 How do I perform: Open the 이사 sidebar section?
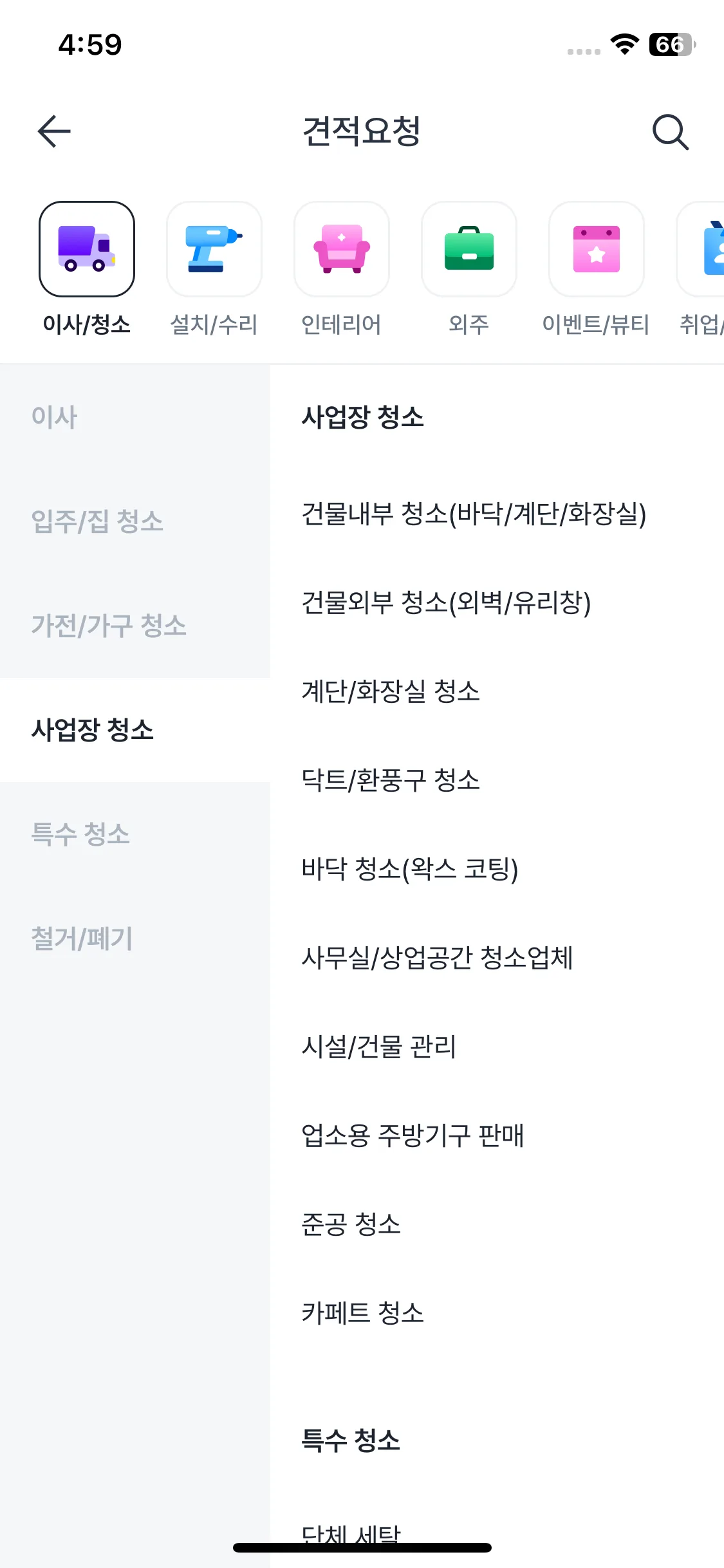tap(135, 417)
